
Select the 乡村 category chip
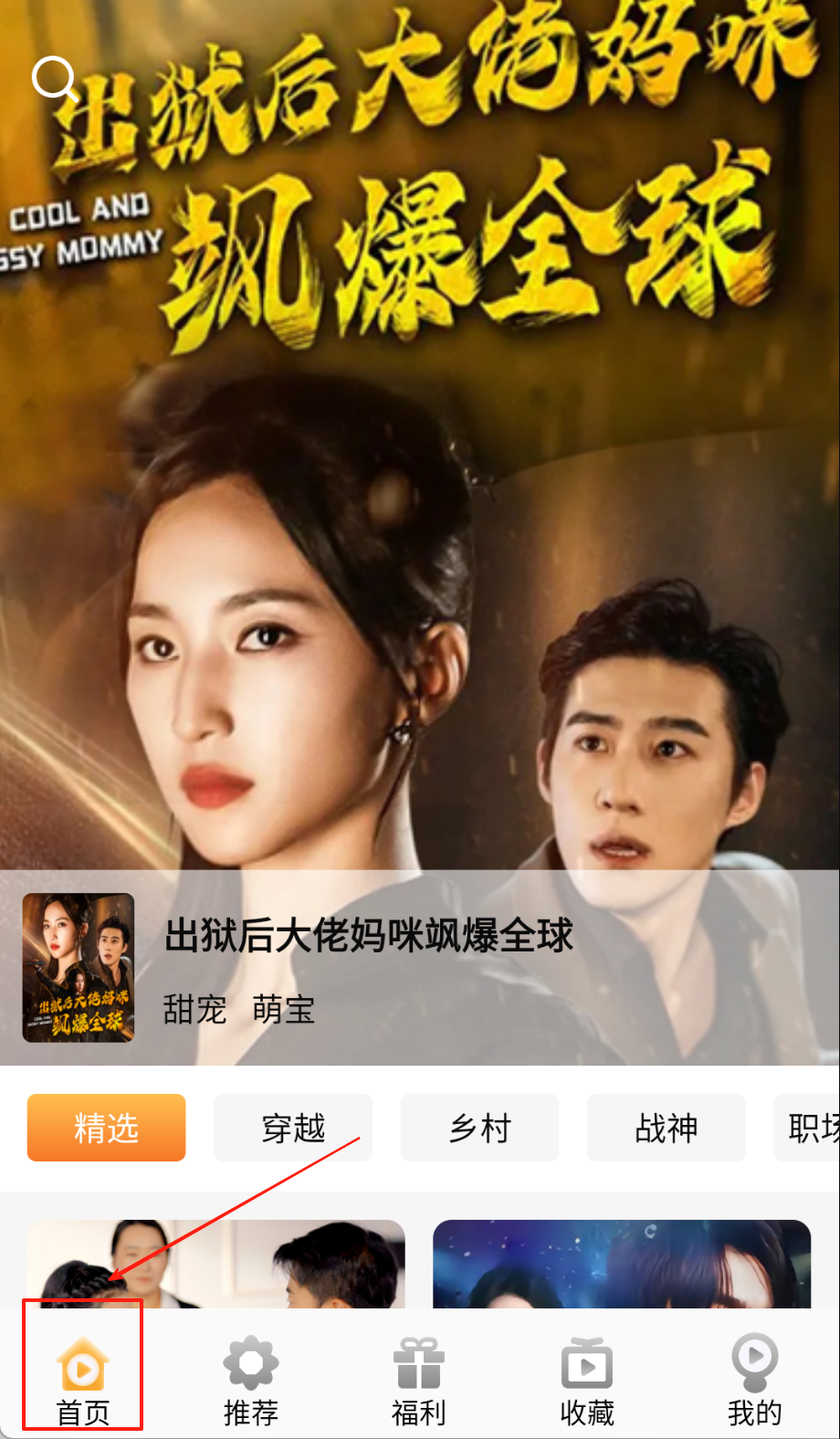pos(479,1128)
